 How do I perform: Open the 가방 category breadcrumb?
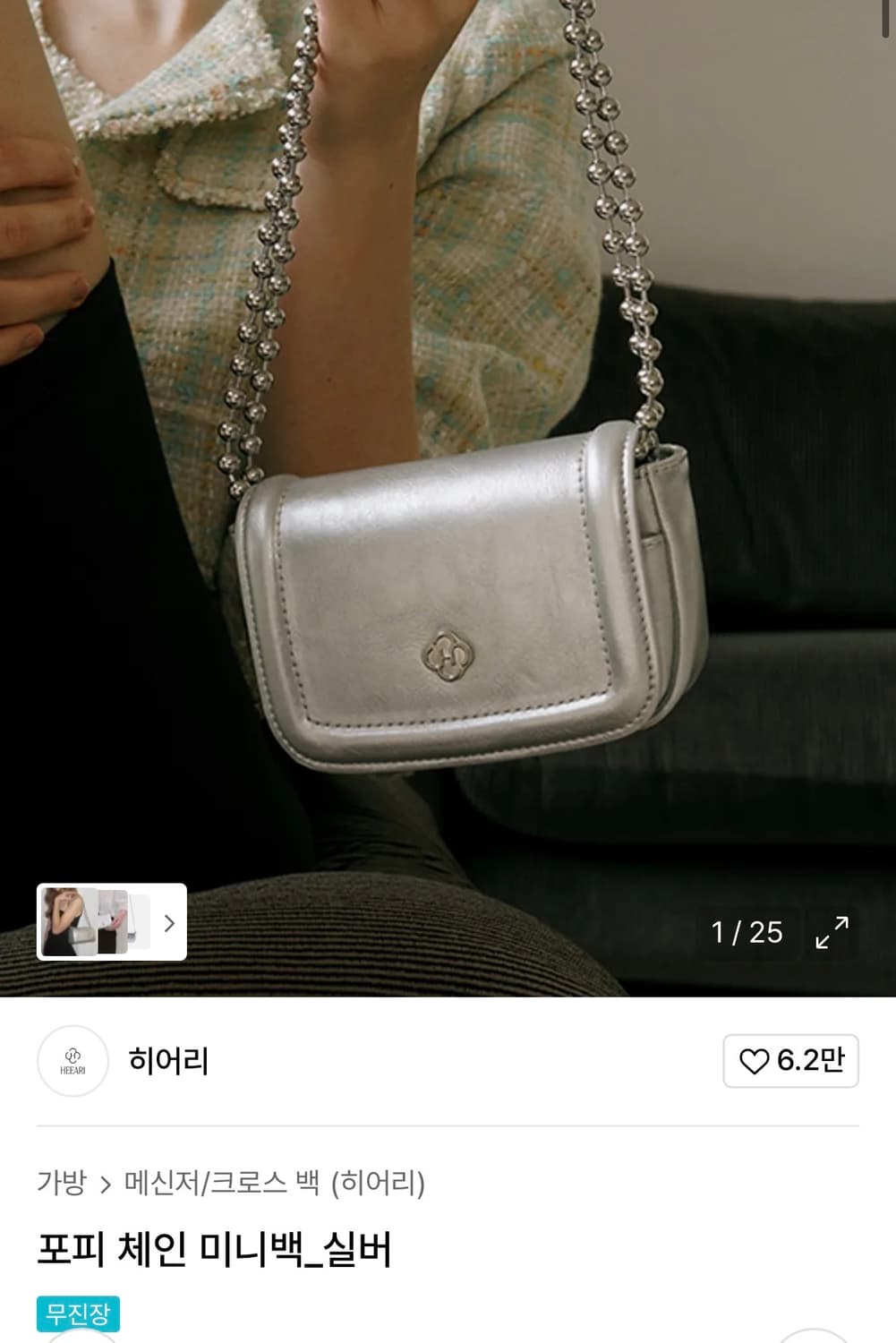tap(59, 1180)
